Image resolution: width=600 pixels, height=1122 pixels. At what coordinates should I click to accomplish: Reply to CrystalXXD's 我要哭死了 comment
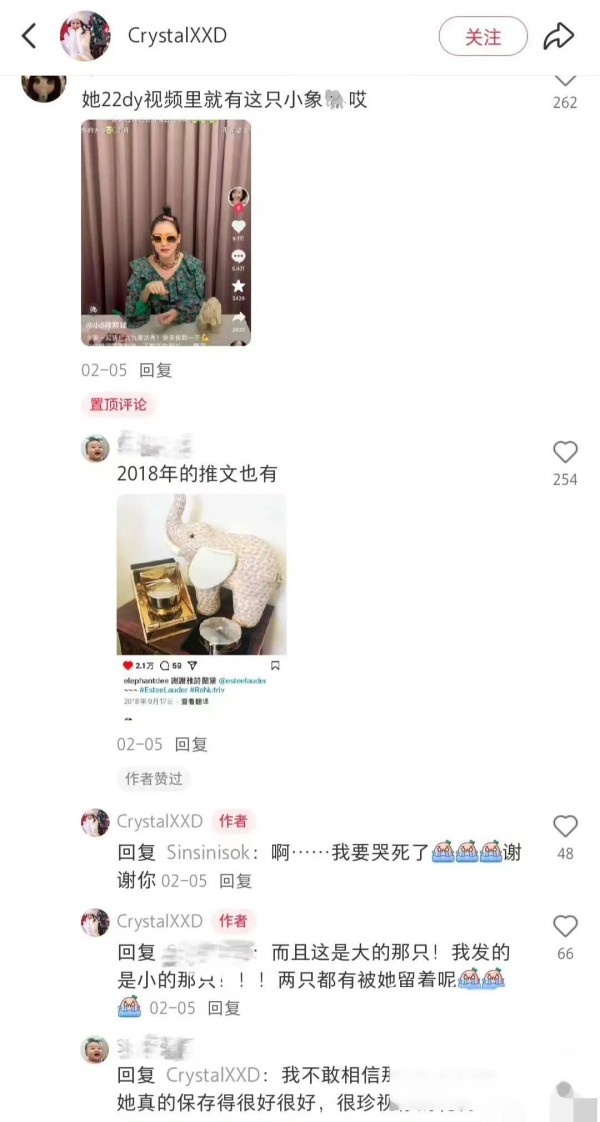[x=235, y=881]
